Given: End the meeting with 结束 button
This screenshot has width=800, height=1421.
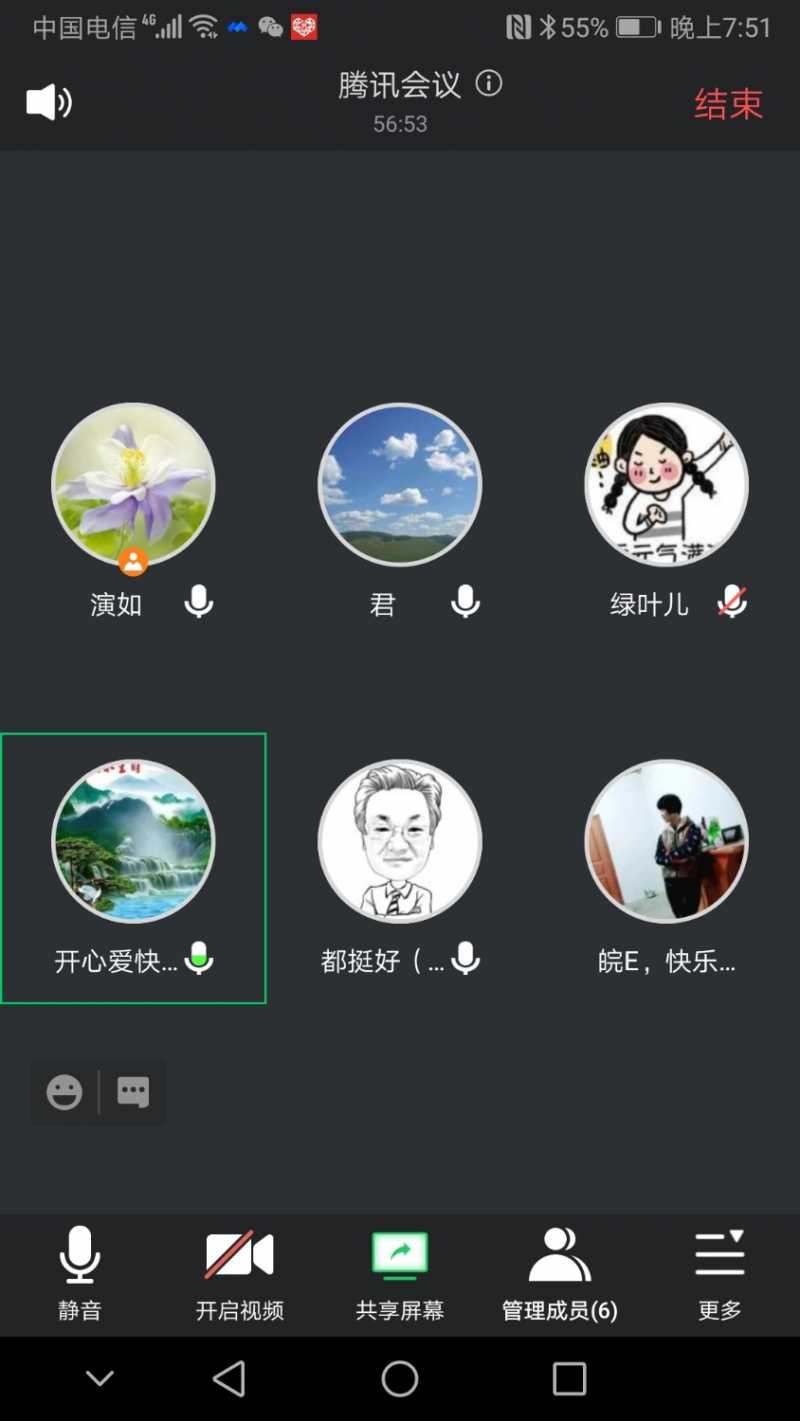Looking at the screenshot, I should point(728,104).
